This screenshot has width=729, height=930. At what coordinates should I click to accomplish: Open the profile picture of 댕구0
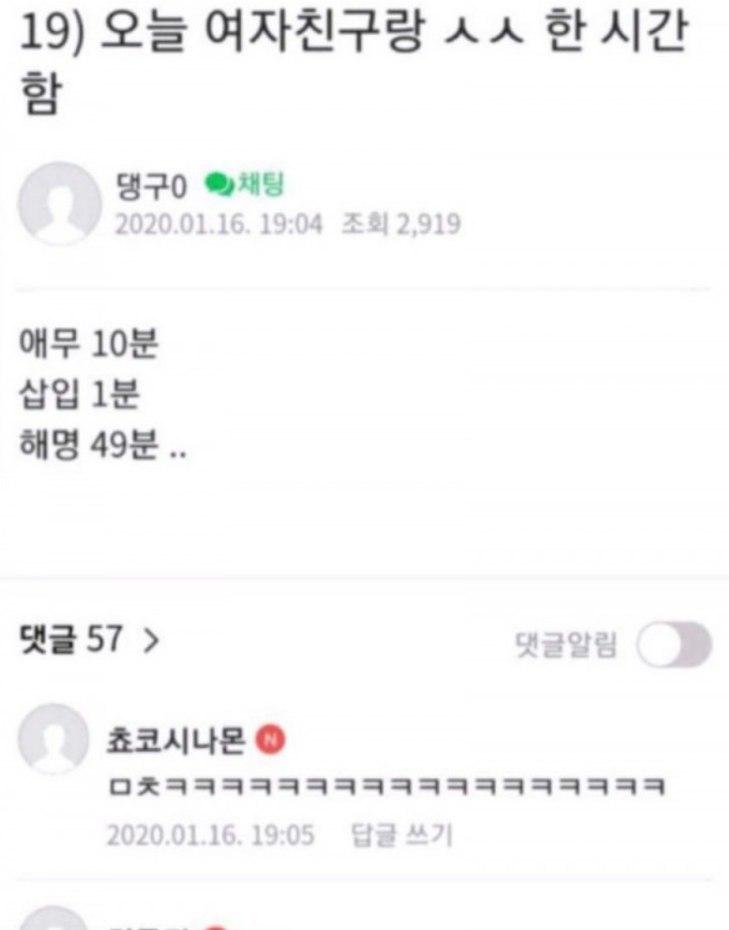click(60, 204)
